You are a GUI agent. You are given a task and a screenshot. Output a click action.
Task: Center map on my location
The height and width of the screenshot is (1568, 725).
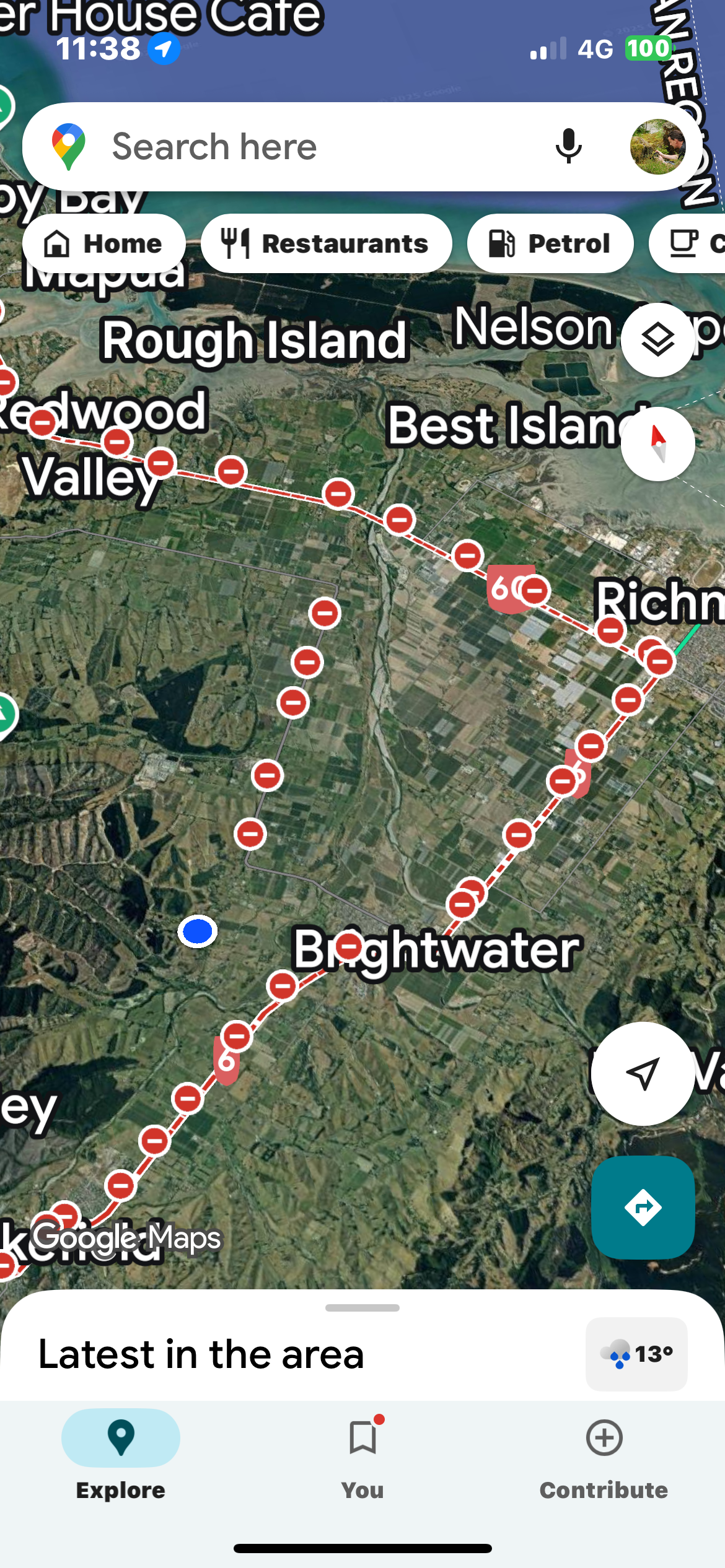pos(643,1073)
